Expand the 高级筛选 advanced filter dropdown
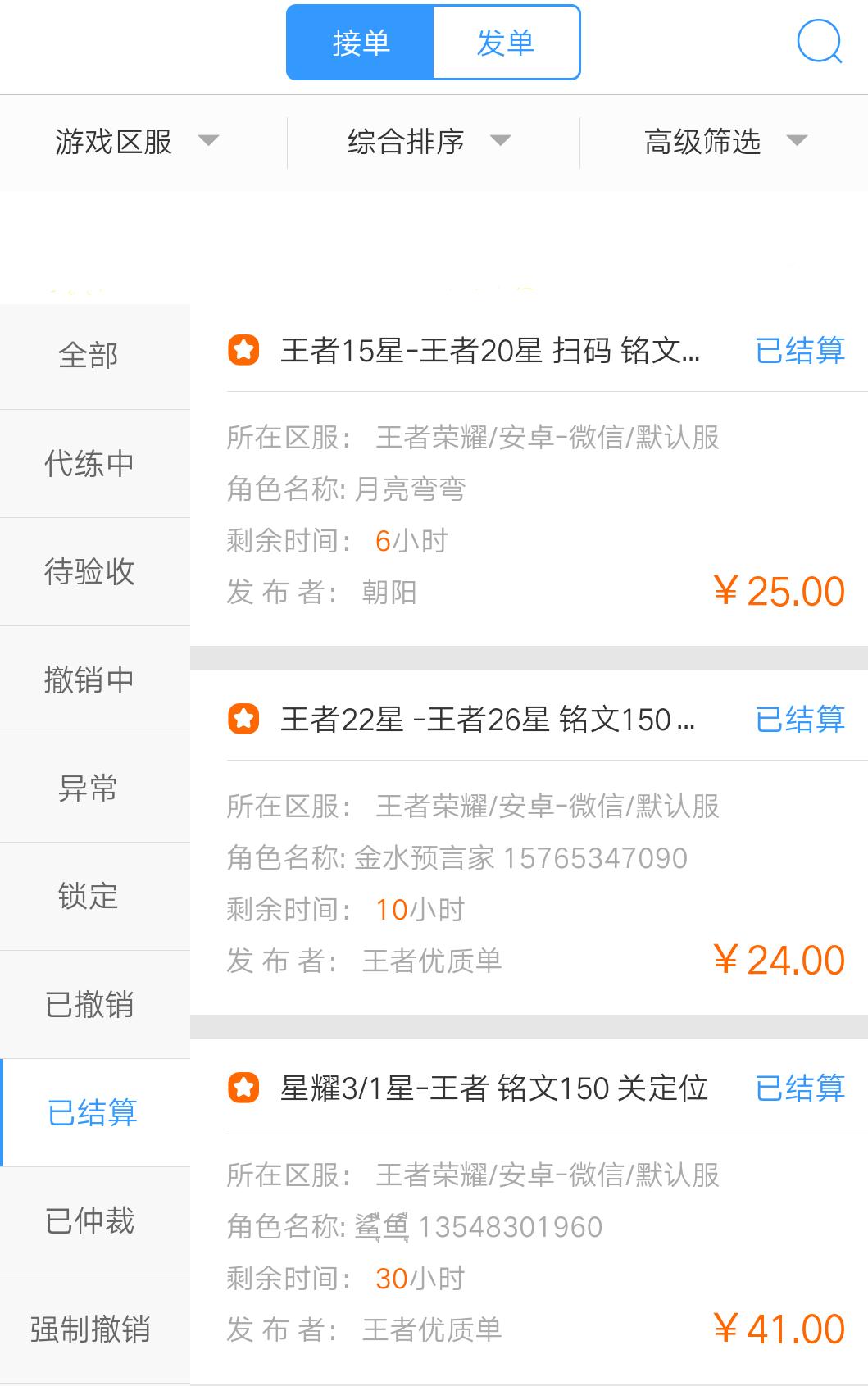 pyautogui.click(x=723, y=141)
